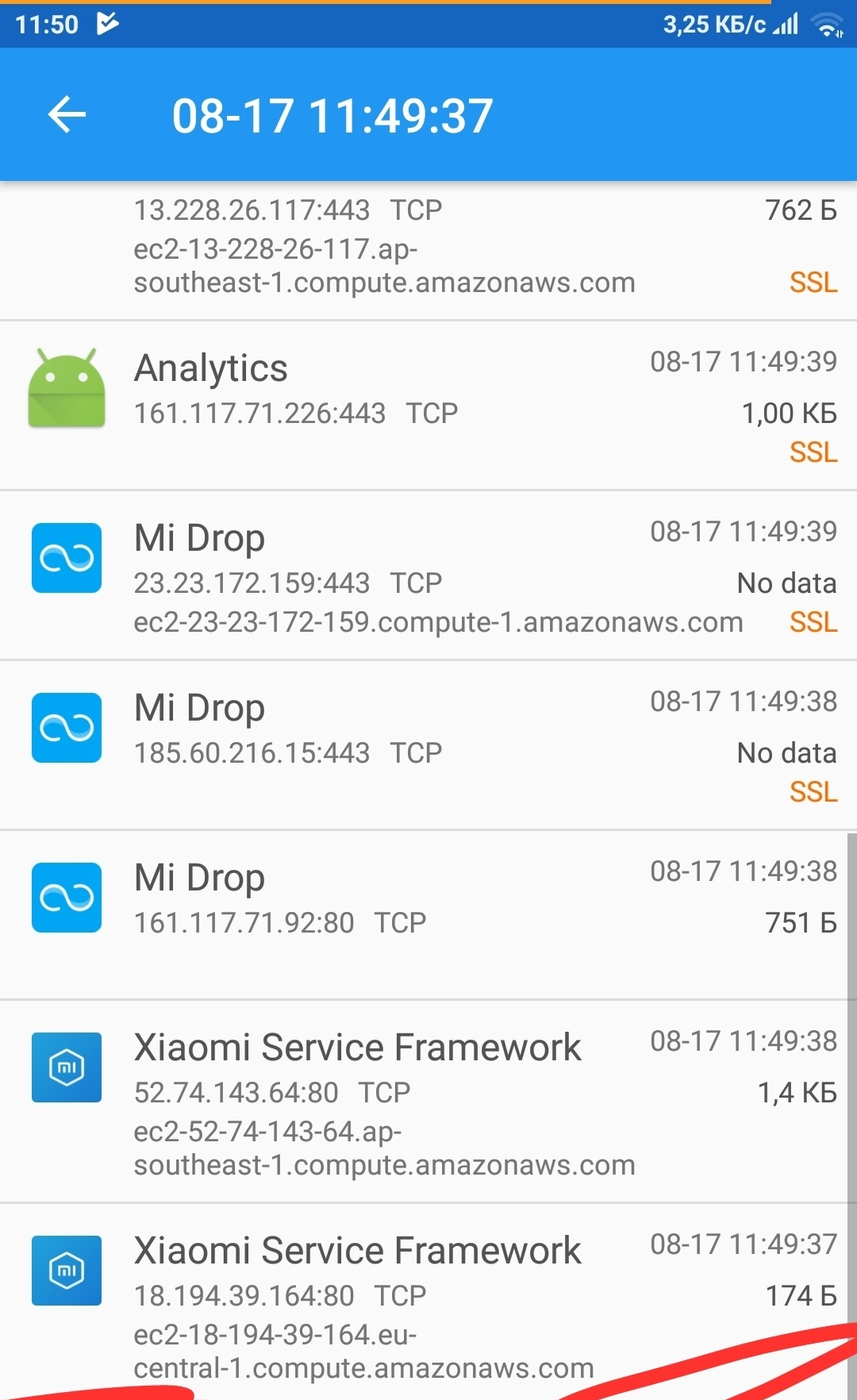Open Xiaomi Service Framework connection 18.194.39.164:80
Screen dimensions: 857x1400
(x=428, y=1302)
